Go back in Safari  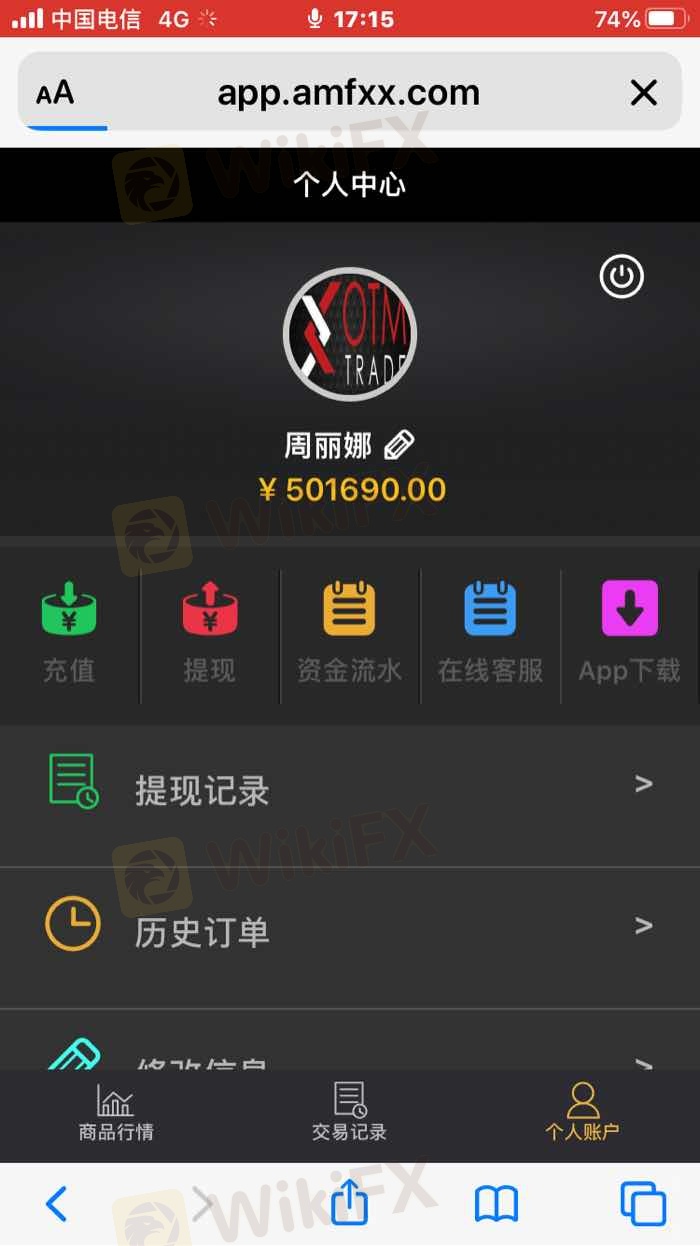57,1204
